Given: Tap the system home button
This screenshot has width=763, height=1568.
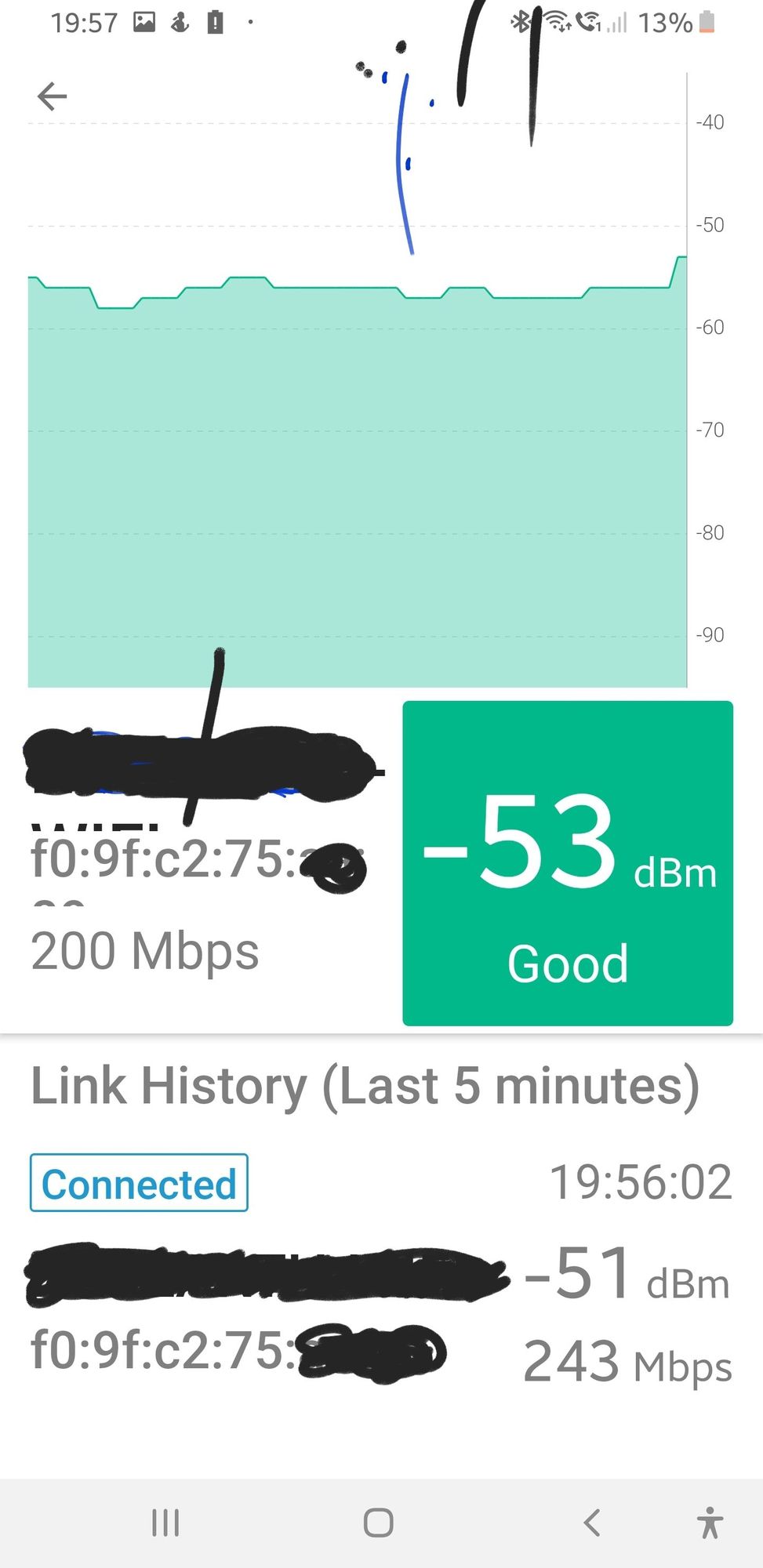Looking at the screenshot, I should [378, 1523].
